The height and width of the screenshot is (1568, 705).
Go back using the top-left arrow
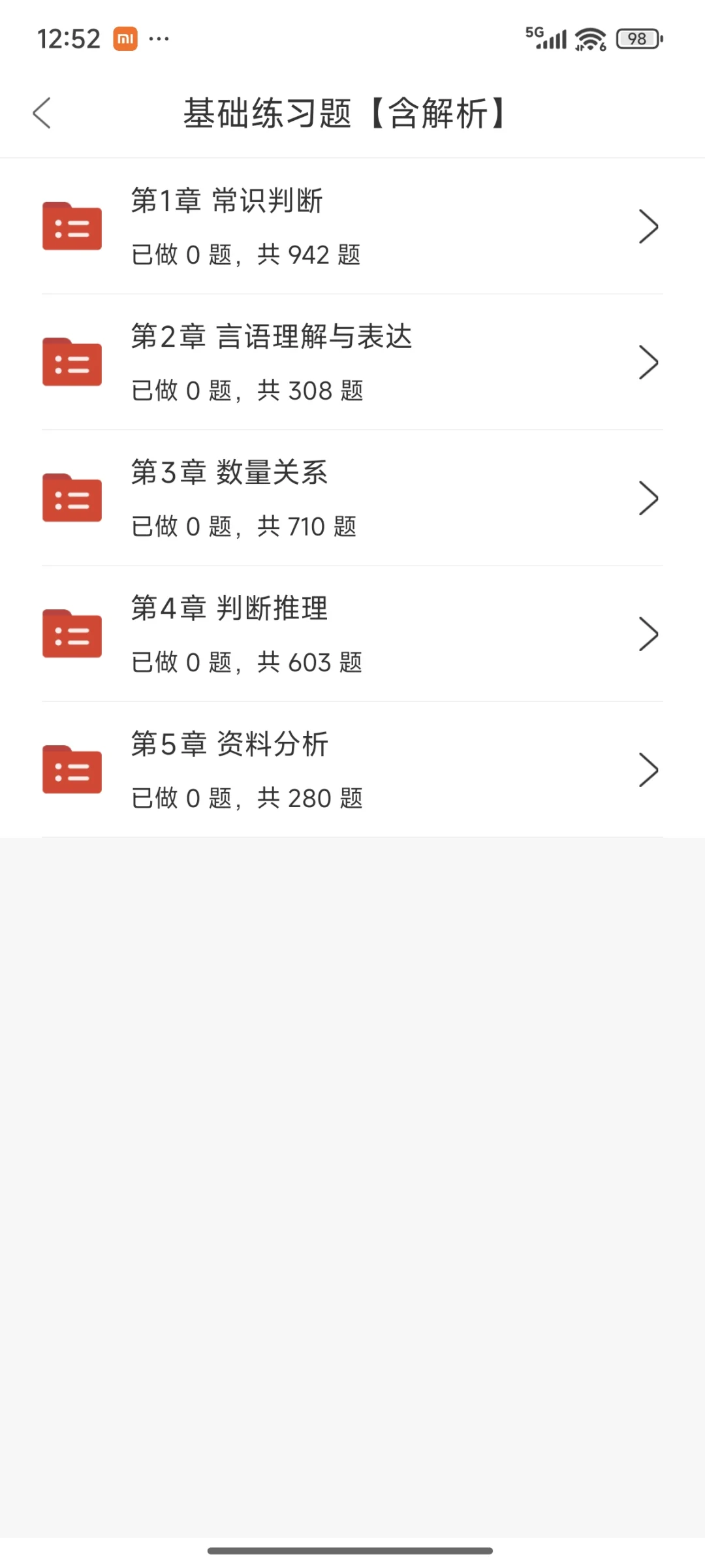coord(42,113)
